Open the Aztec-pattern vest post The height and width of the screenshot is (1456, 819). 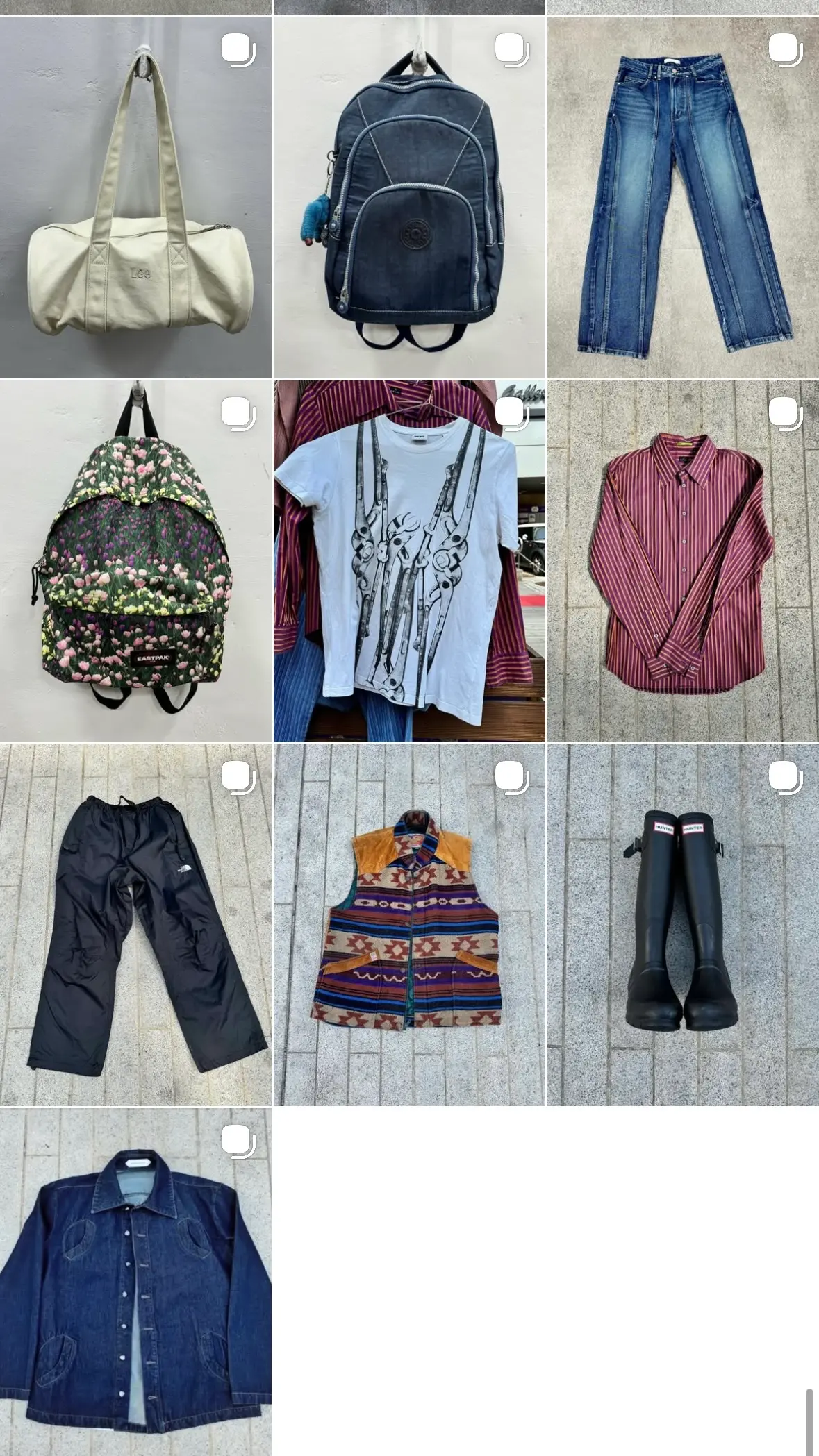(x=409, y=925)
